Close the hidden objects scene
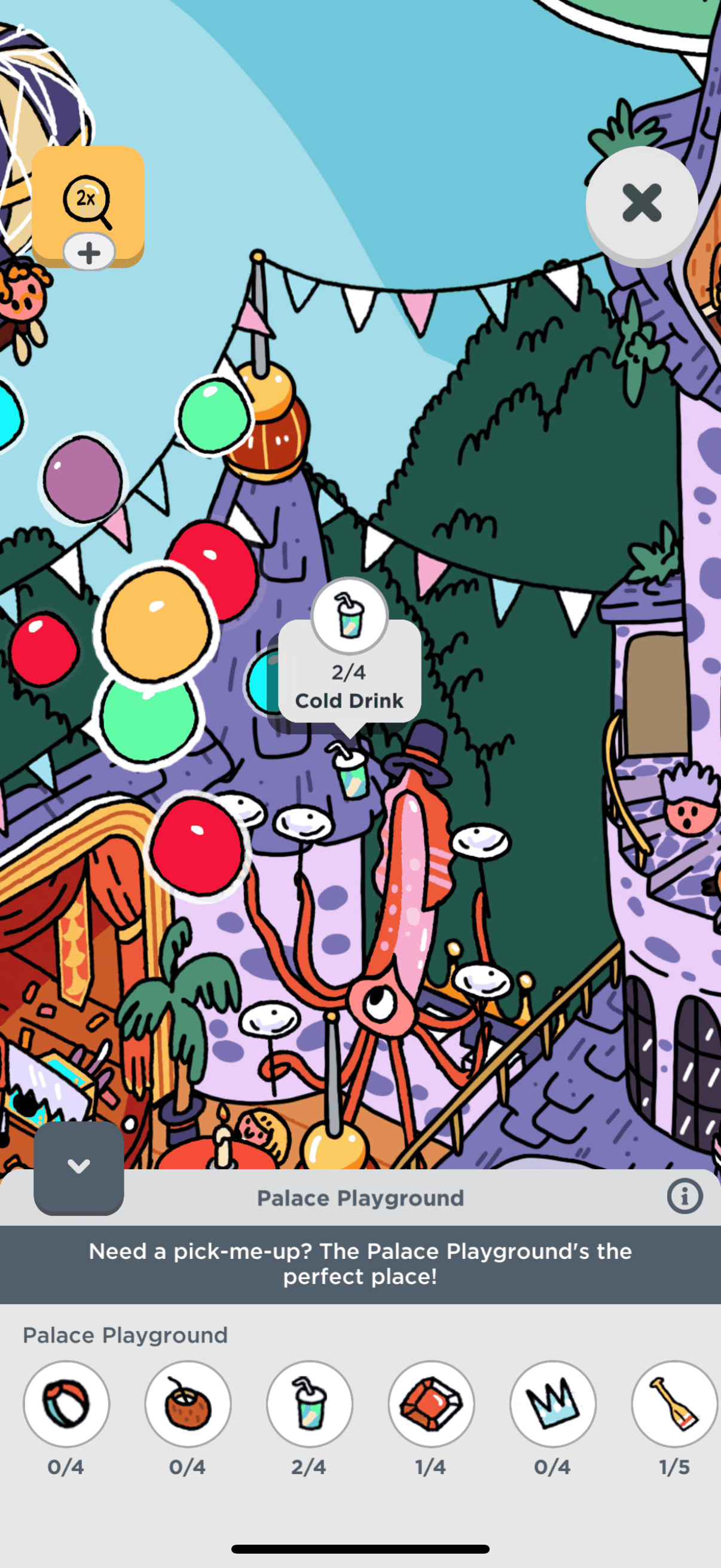 (641, 203)
